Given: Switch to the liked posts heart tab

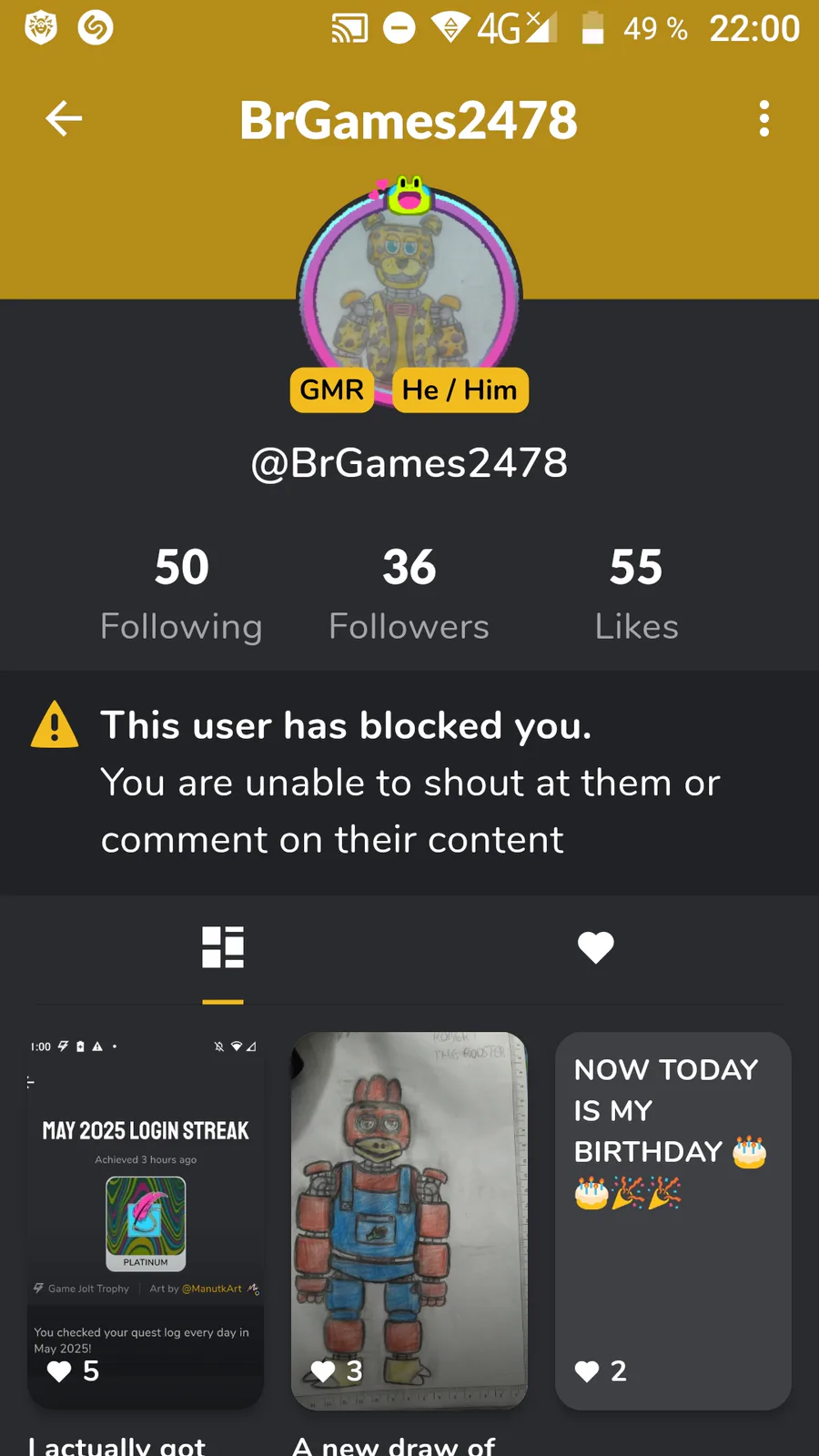Looking at the screenshot, I should pos(596,947).
